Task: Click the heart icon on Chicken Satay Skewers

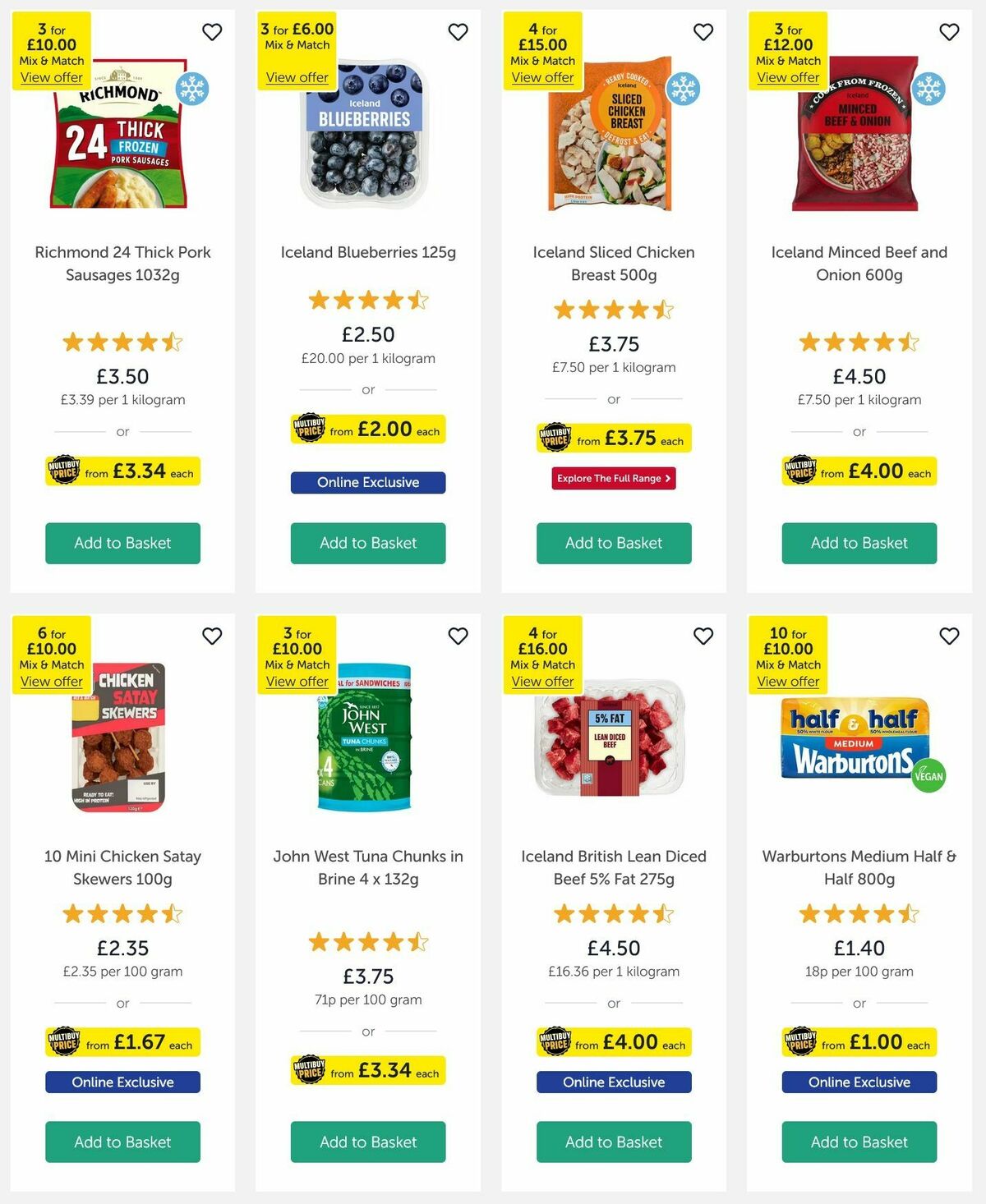Action: click(213, 636)
